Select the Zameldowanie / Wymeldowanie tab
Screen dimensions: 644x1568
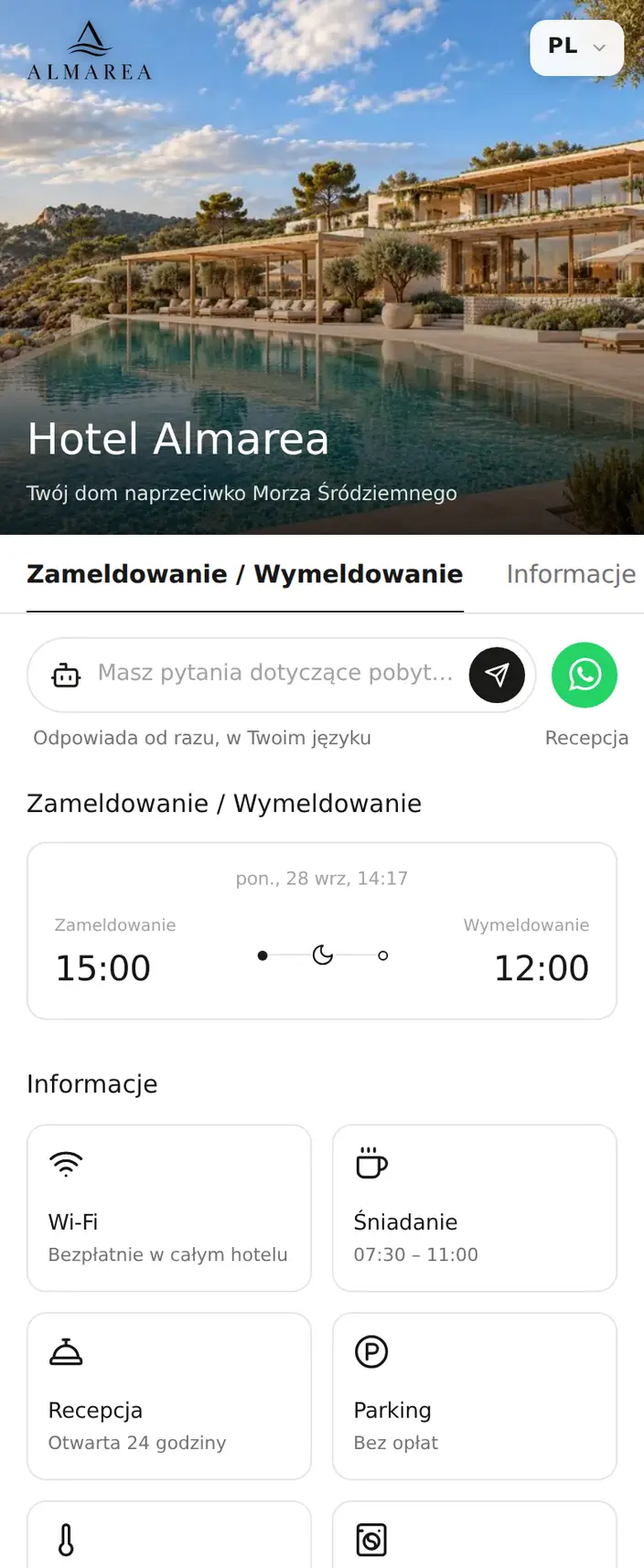[245, 574]
